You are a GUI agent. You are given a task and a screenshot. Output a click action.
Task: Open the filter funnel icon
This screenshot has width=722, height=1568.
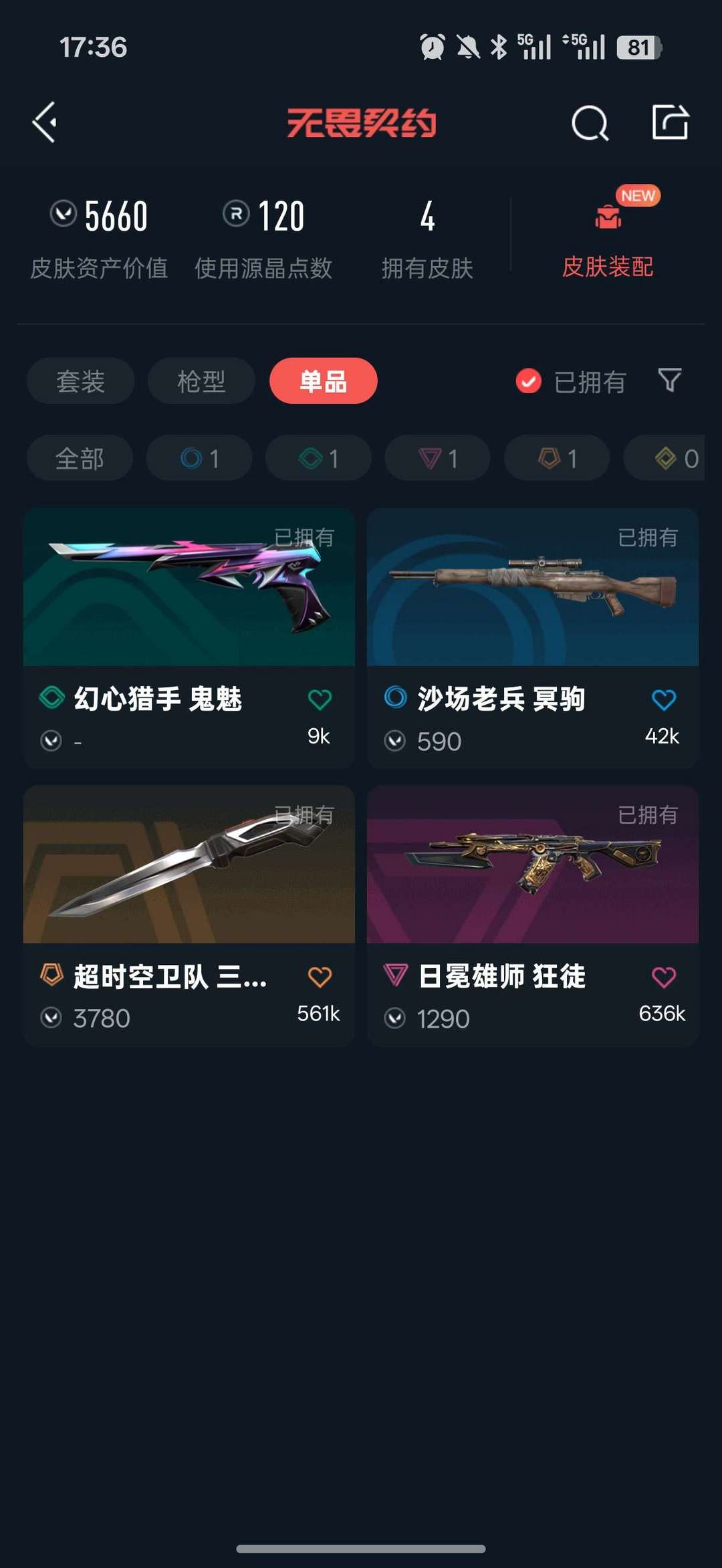coord(669,381)
